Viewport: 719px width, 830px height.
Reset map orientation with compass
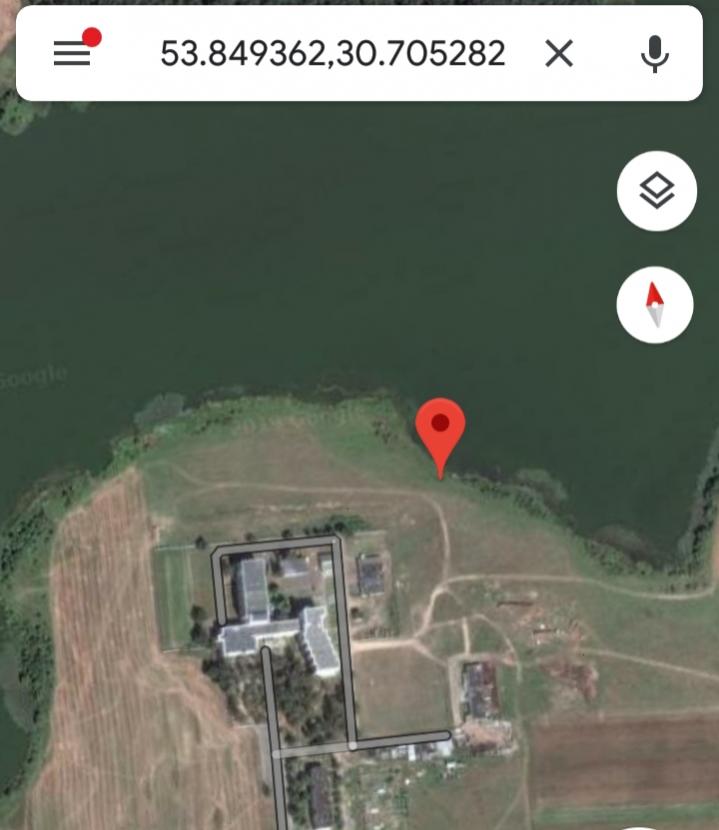(655, 305)
